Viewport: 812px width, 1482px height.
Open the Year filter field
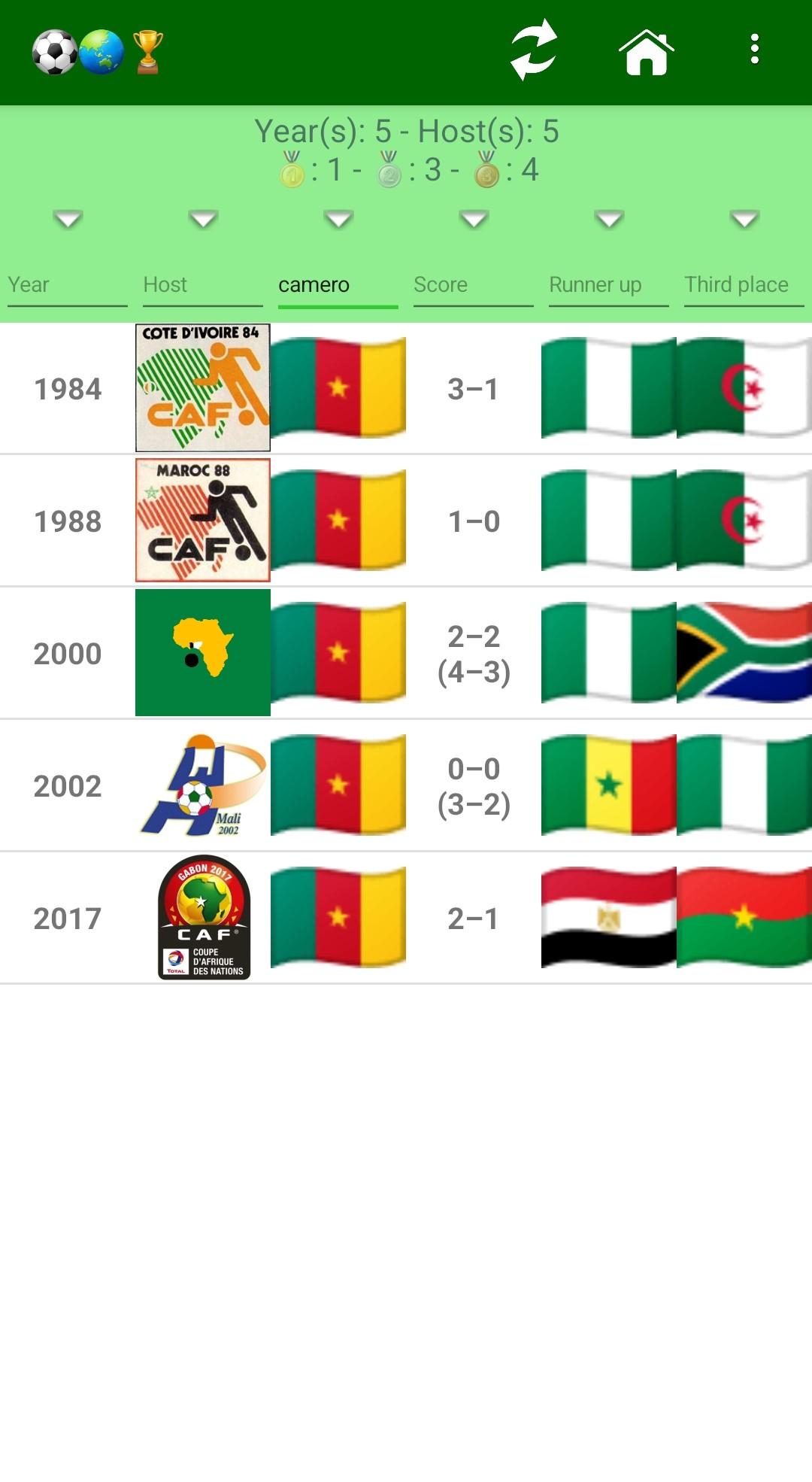tap(67, 285)
